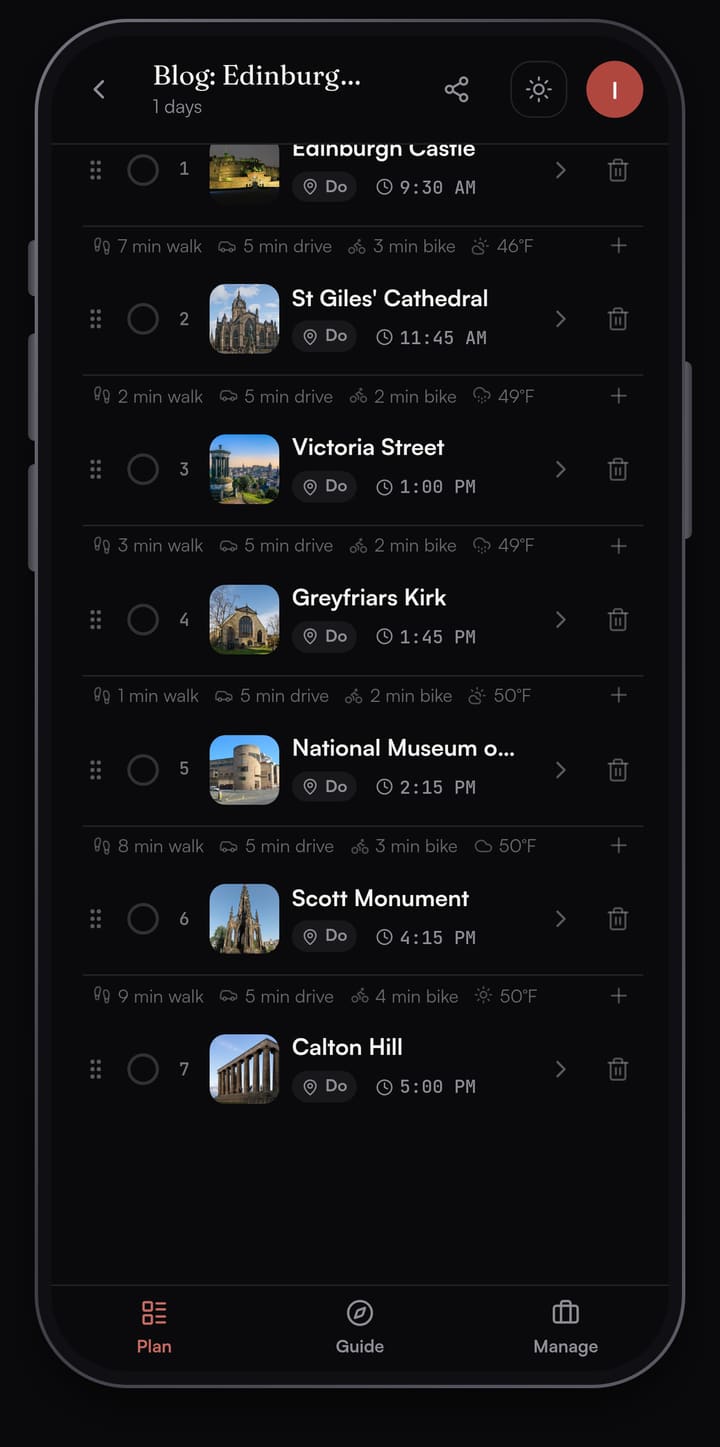
Task: Open the red profile avatar
Action: [614, 90]
